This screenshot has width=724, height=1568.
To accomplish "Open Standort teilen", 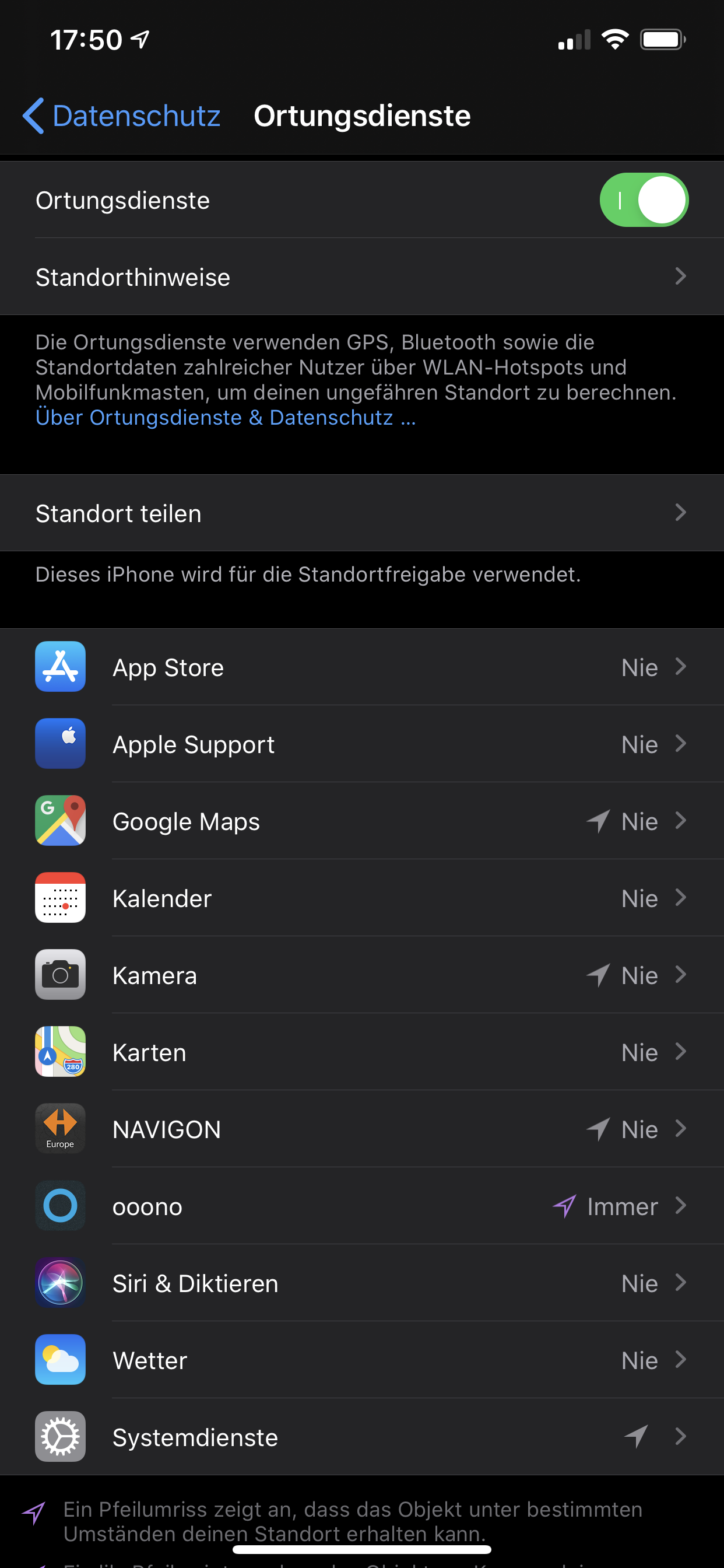I will pyautogui.click(x=361, y=513).
